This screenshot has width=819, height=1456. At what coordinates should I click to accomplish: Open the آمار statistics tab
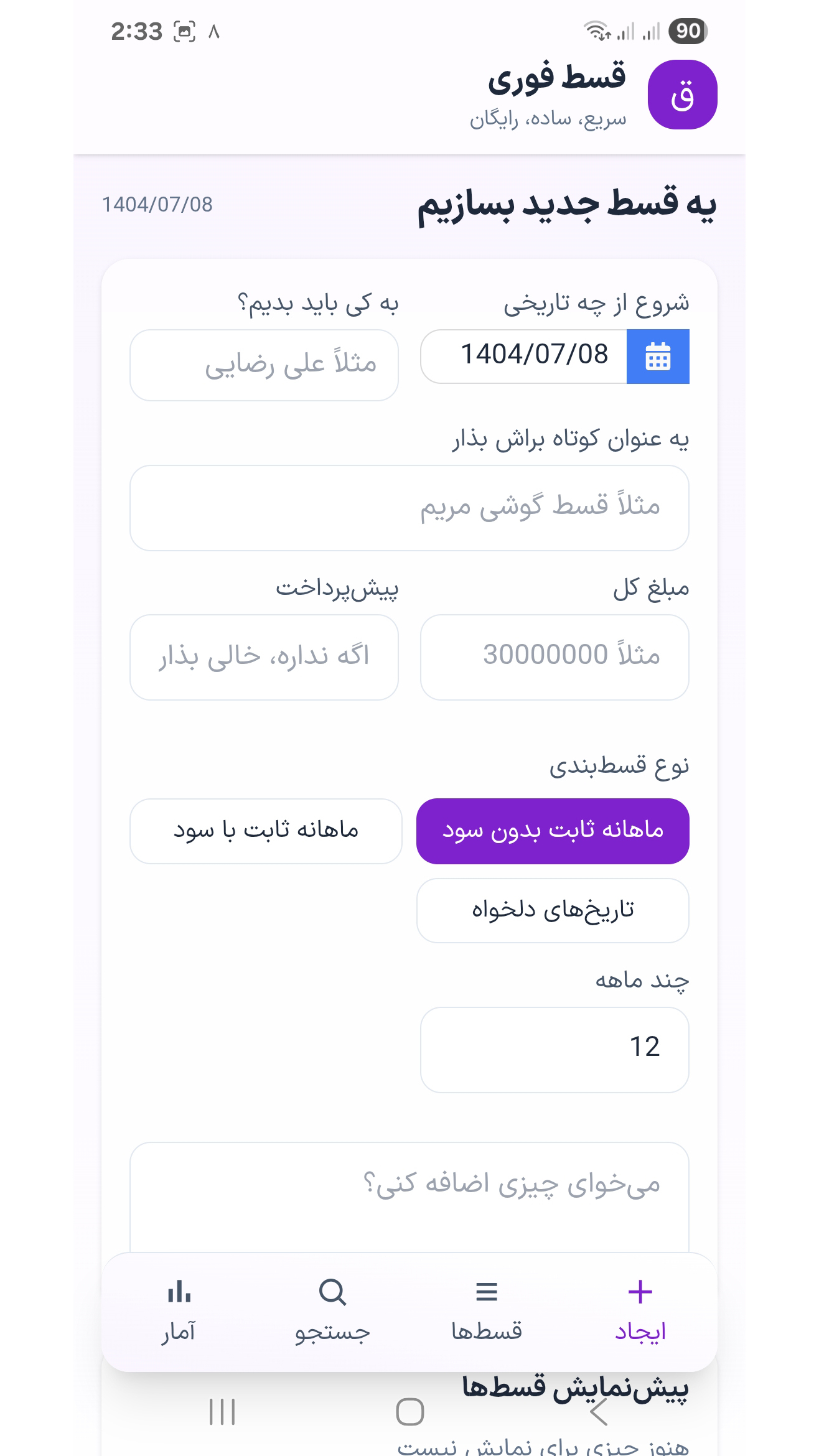179,1310
